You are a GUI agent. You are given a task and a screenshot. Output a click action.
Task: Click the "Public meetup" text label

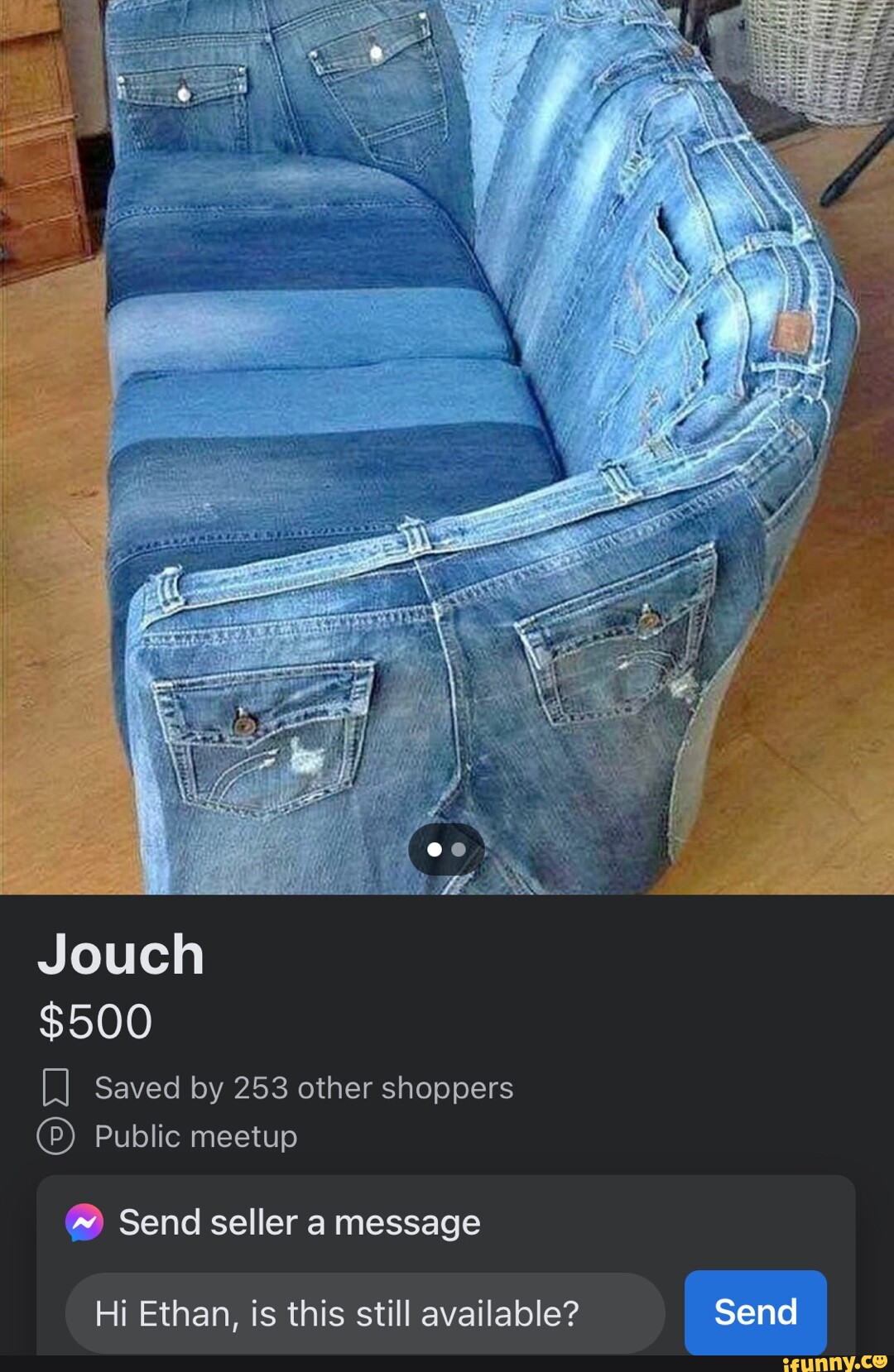tap(196, 1137)
